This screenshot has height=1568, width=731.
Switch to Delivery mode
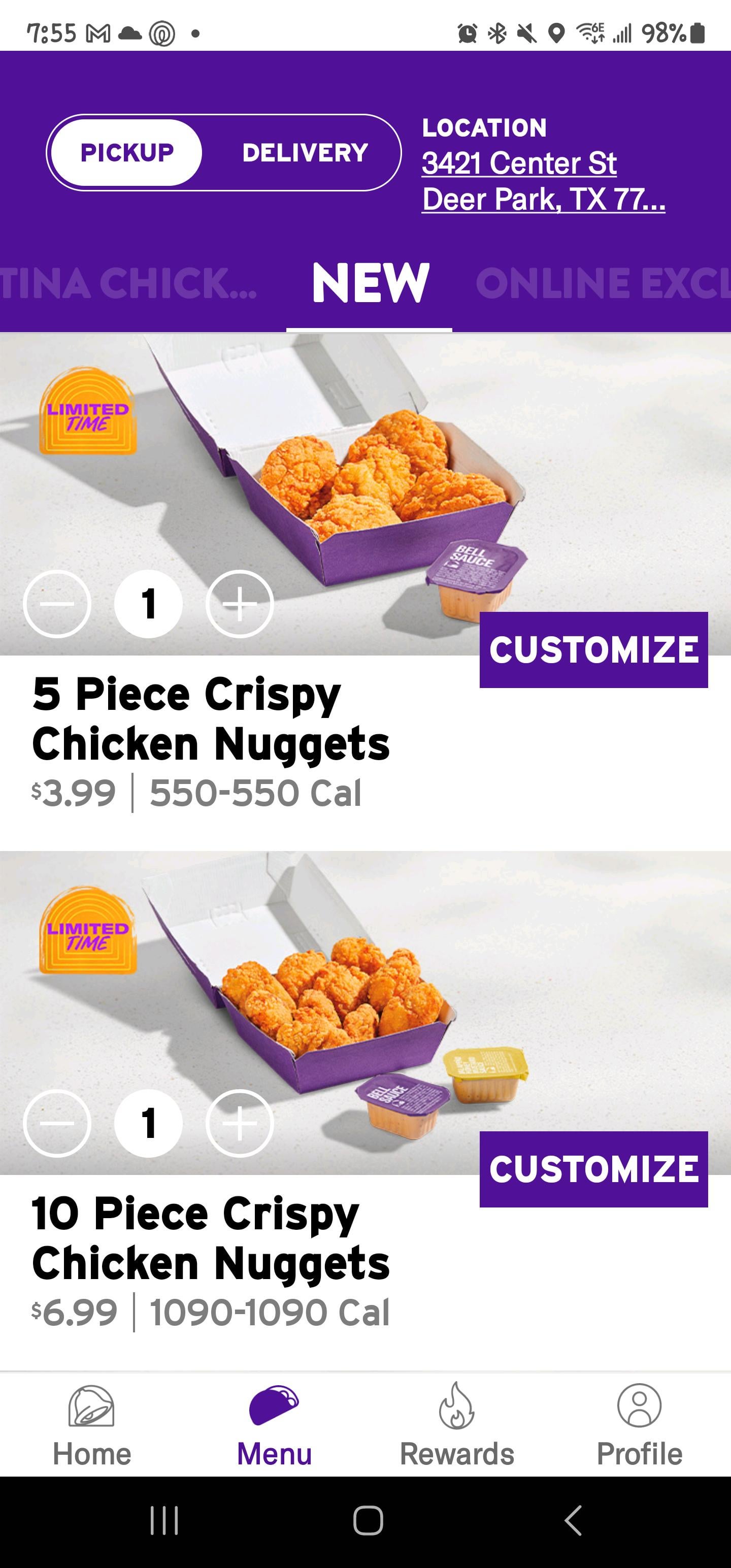(305, 152)
